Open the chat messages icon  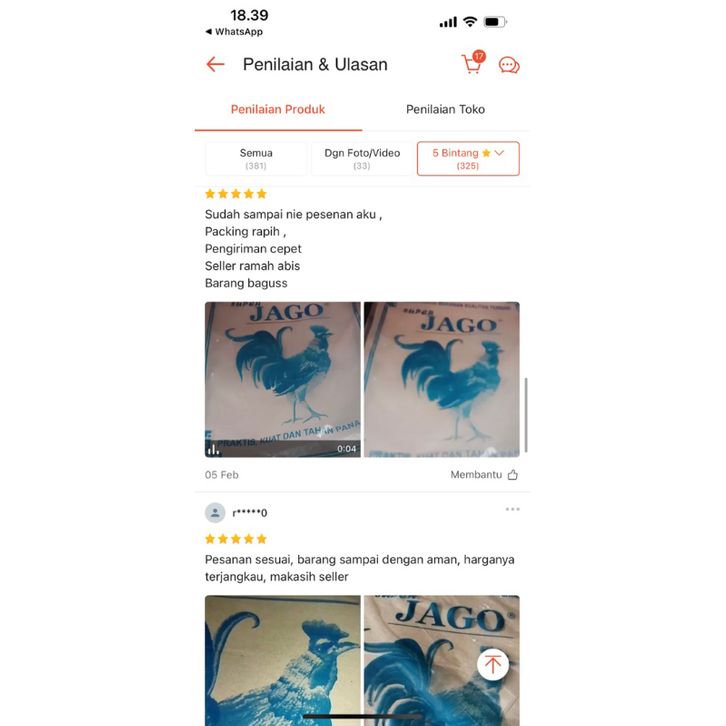point(509,65)
